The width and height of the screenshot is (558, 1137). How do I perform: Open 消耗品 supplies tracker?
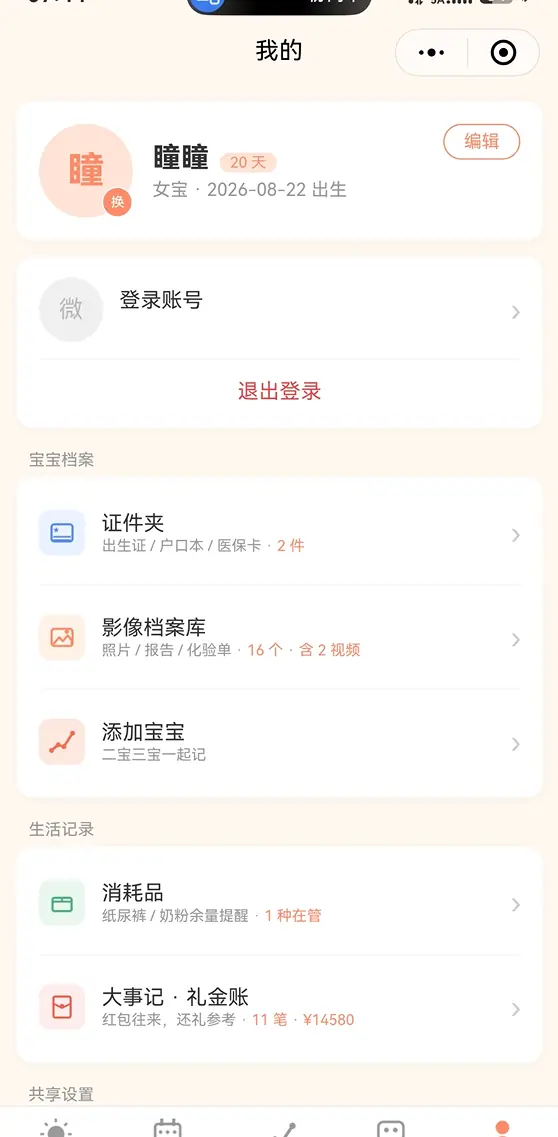coord(279,904)
